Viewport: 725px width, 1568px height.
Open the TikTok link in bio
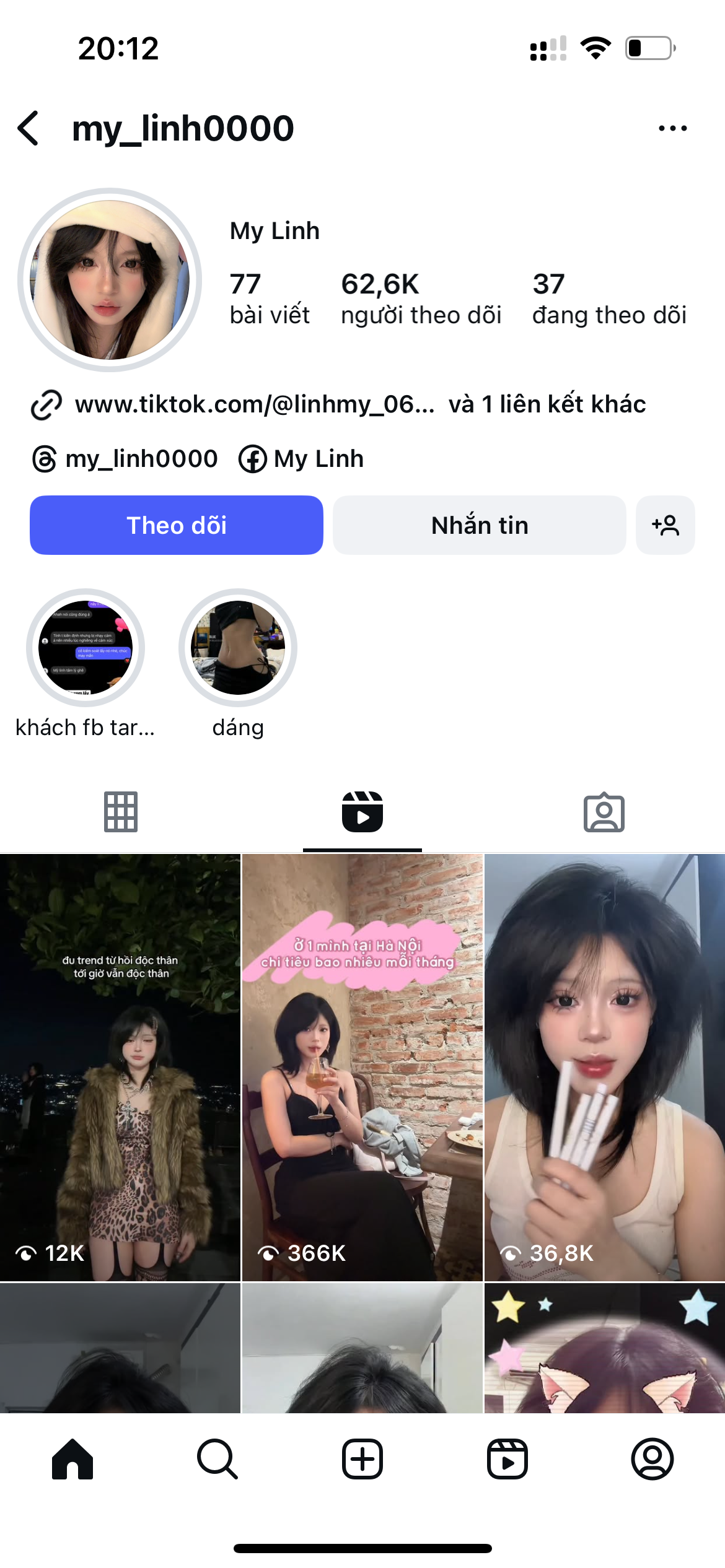[254, 404]
